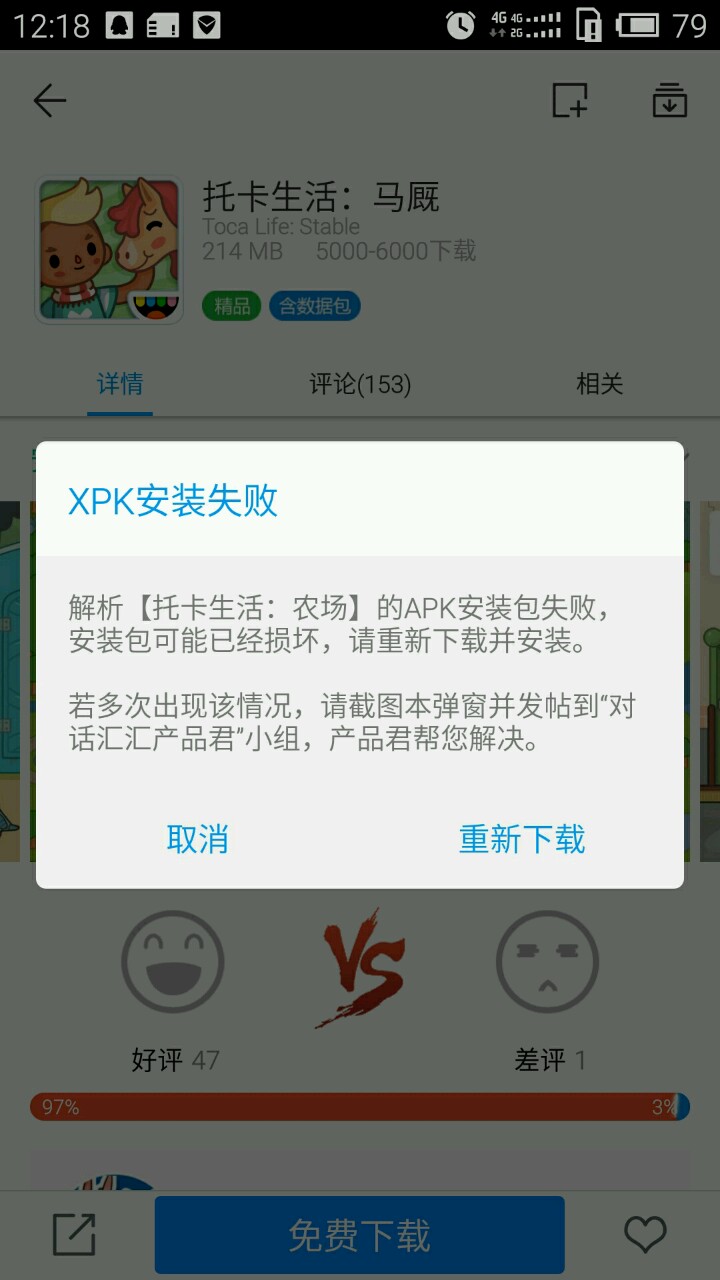720x1280 pixels.
Task: Select 重新下载 to download again
Action: (x=522, y=839)
